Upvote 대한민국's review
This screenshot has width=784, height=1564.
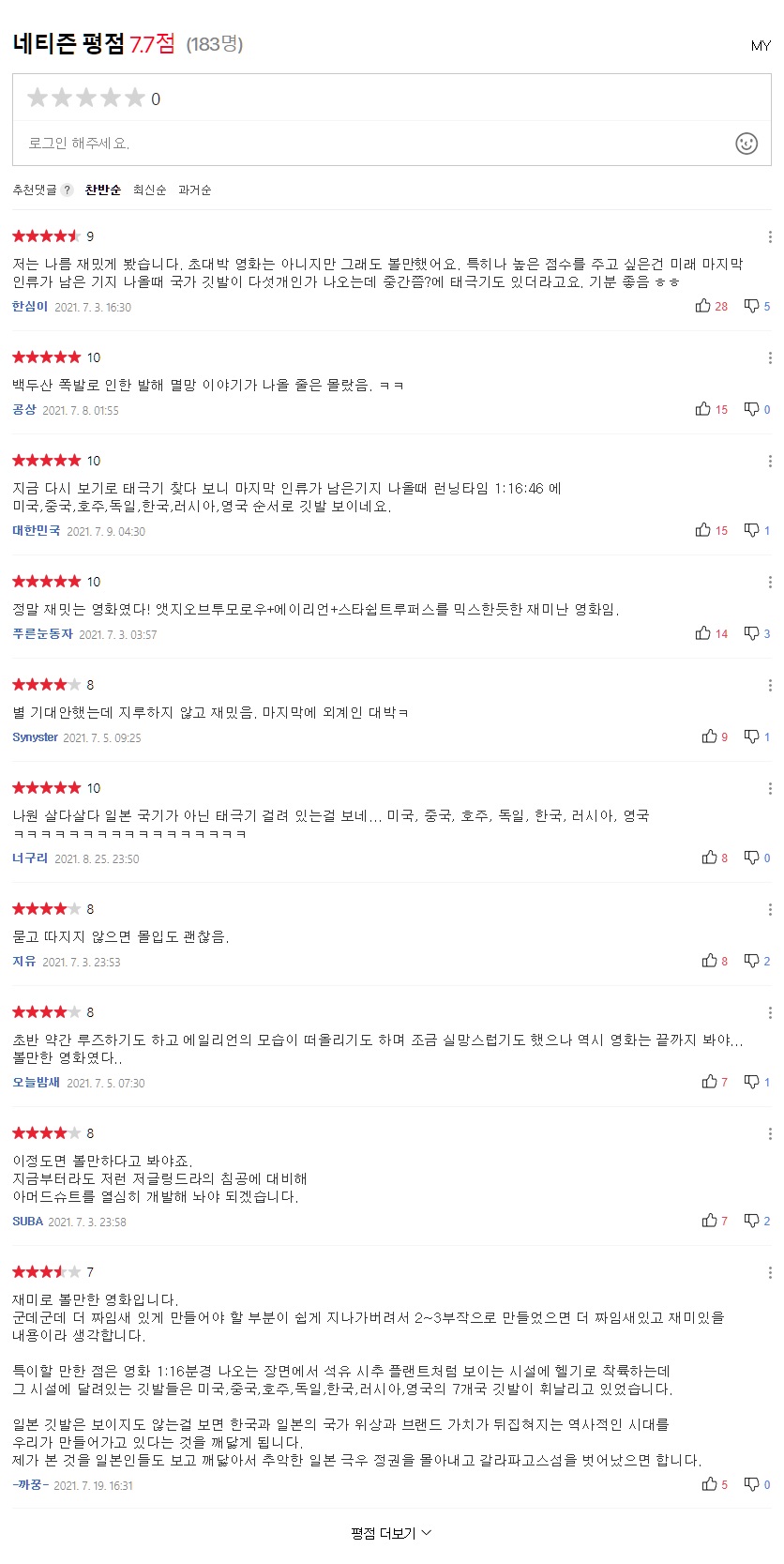tap(712, 530)
